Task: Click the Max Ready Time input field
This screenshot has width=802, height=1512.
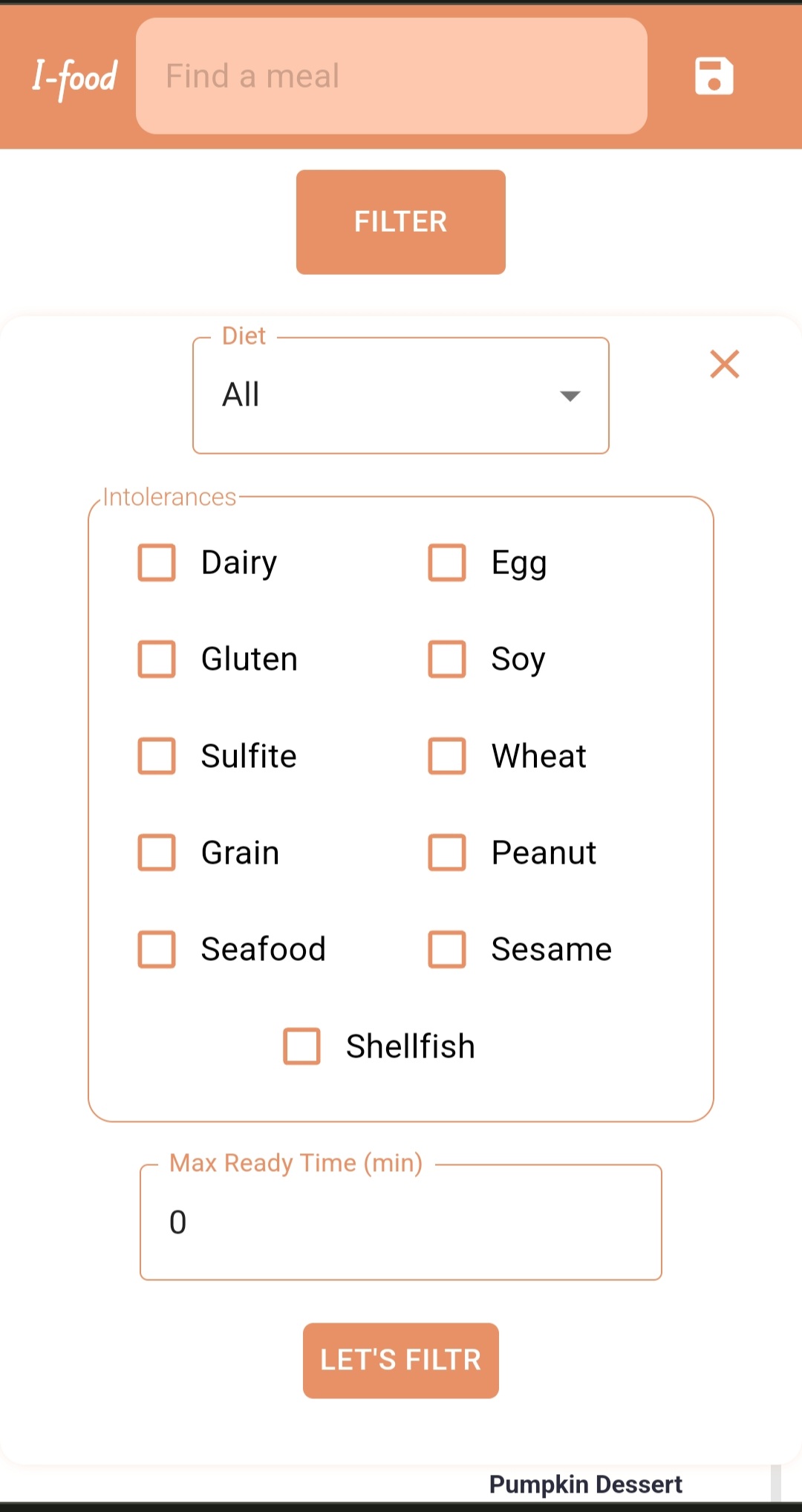Action: (x=400, y=1222)
